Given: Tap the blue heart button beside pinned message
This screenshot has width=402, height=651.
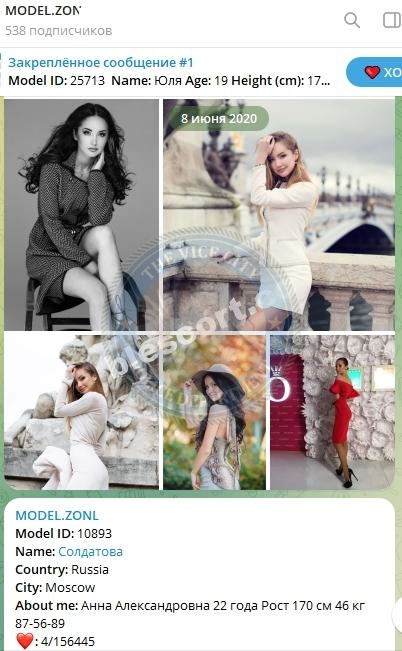Looking at the screenshot, I should tap(375, 72).
